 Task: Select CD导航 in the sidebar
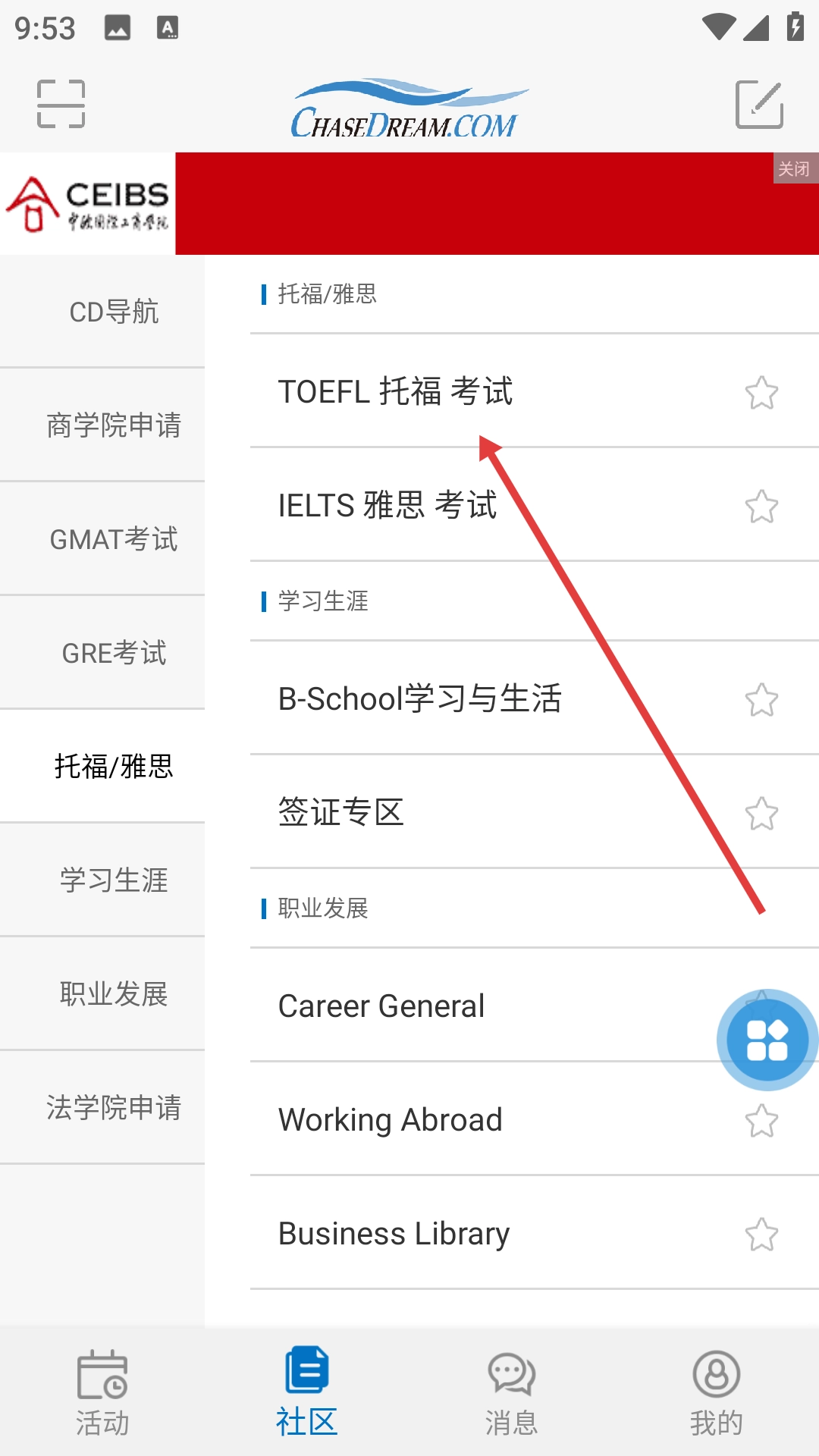pos(114,312)
